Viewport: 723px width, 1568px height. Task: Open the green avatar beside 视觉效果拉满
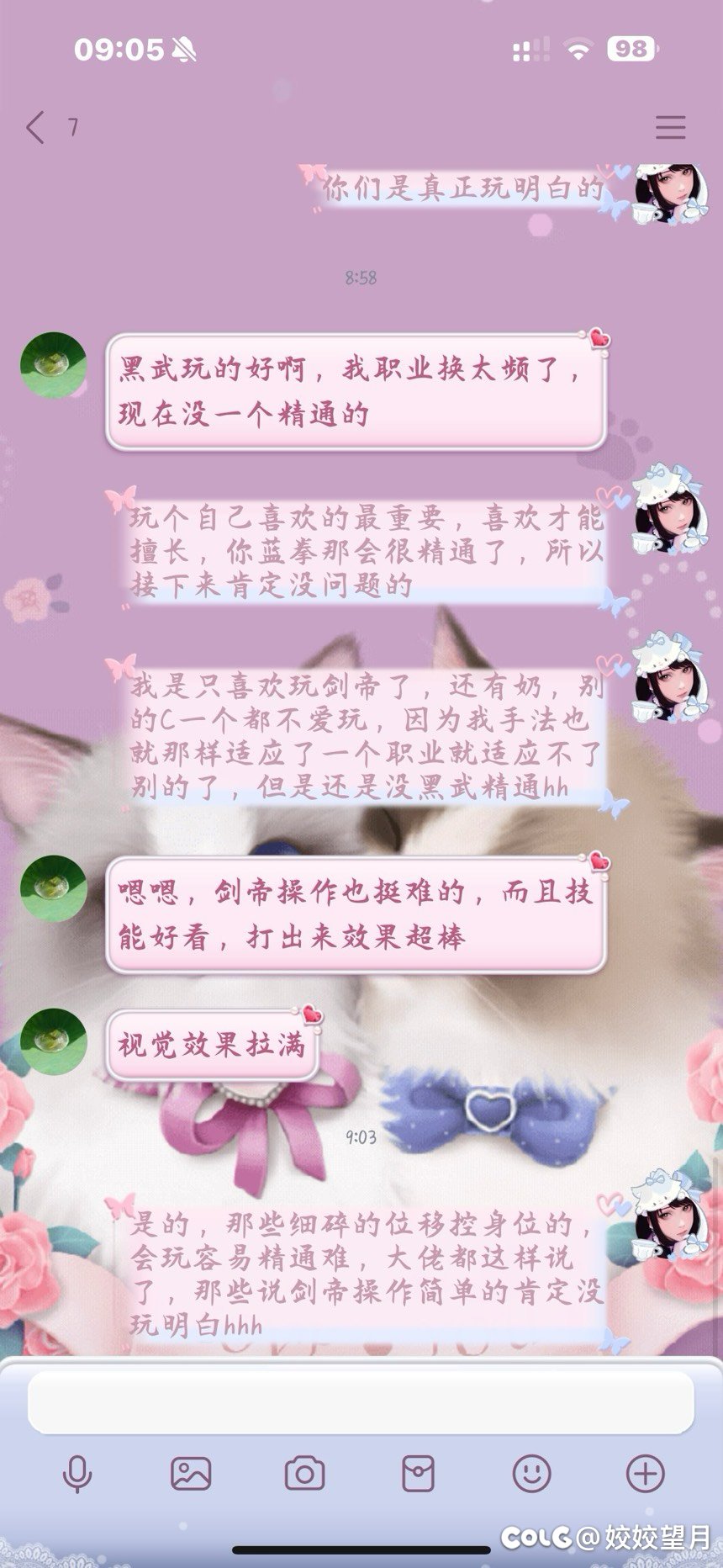pyautogui.click(x=54, y=1041)
